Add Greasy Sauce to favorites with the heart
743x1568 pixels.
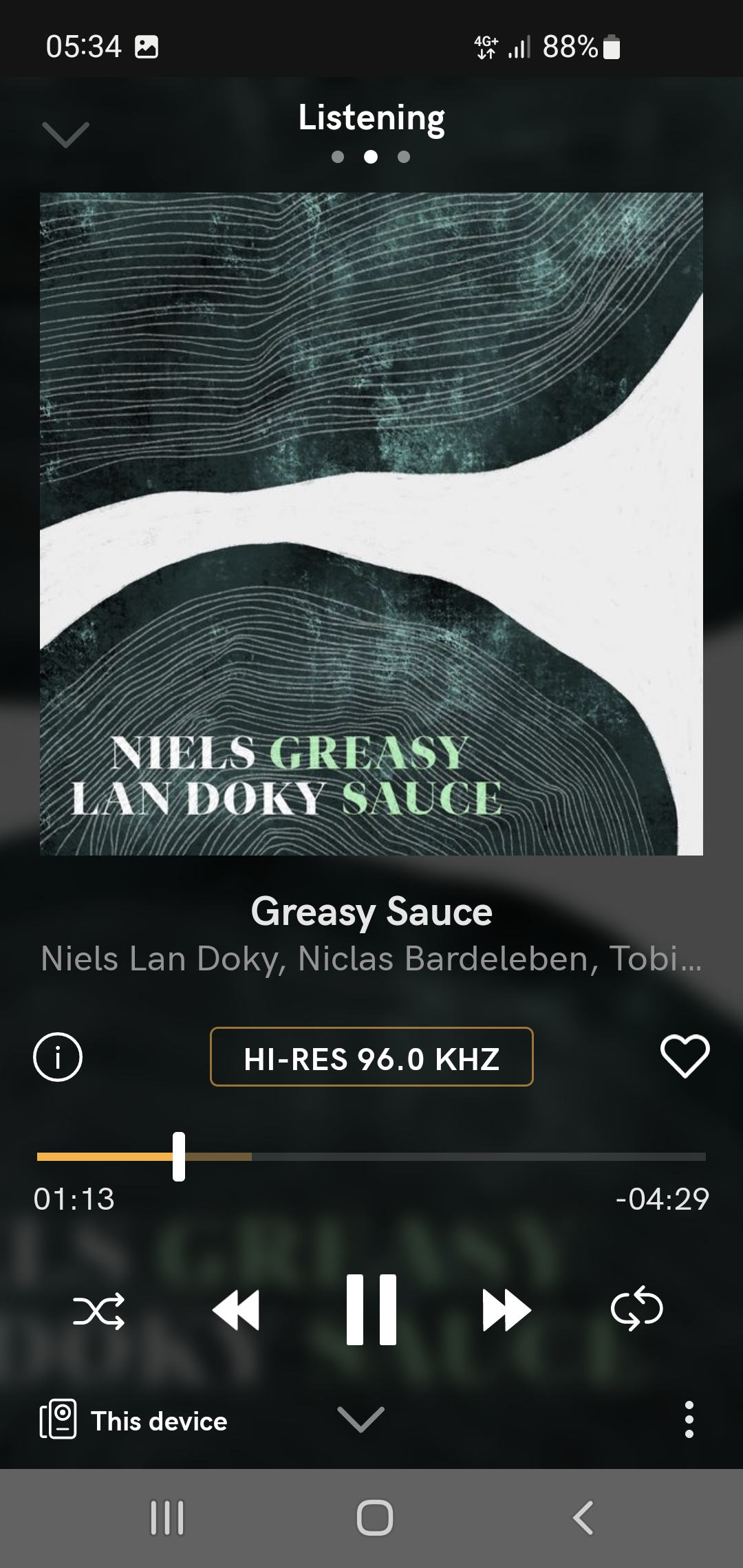[x=685, y=1056]
